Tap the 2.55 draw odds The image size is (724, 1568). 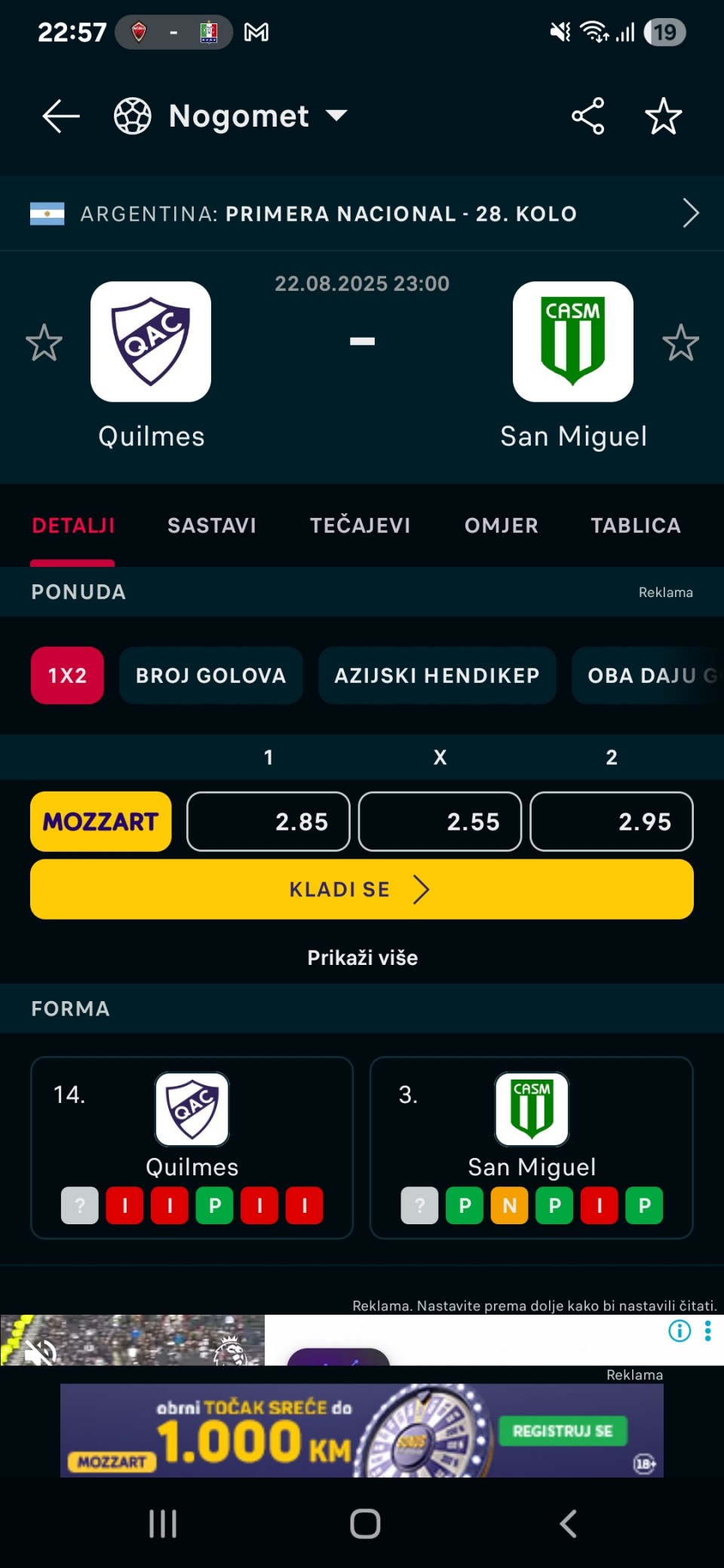pos(440,822)
